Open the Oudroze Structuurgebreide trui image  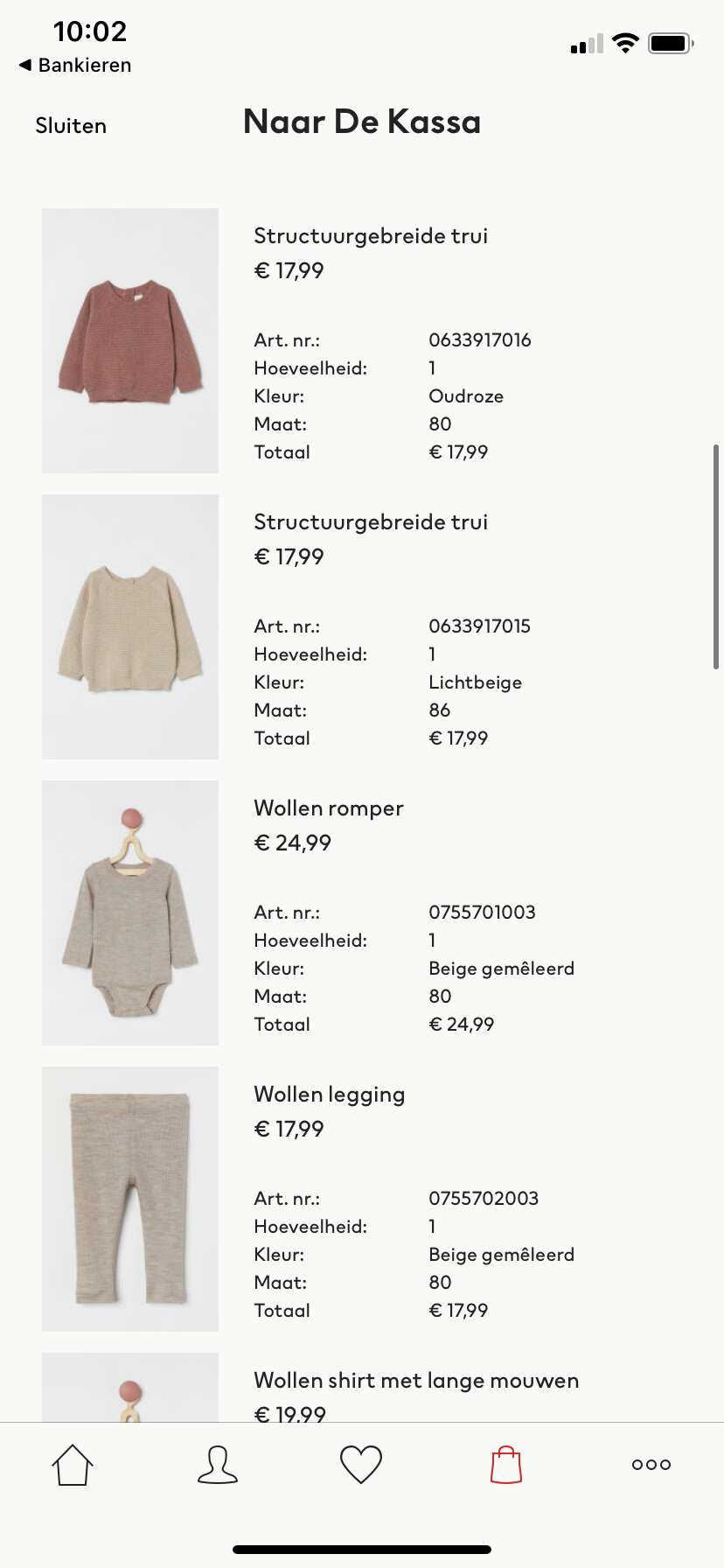(x=130, y=340)
